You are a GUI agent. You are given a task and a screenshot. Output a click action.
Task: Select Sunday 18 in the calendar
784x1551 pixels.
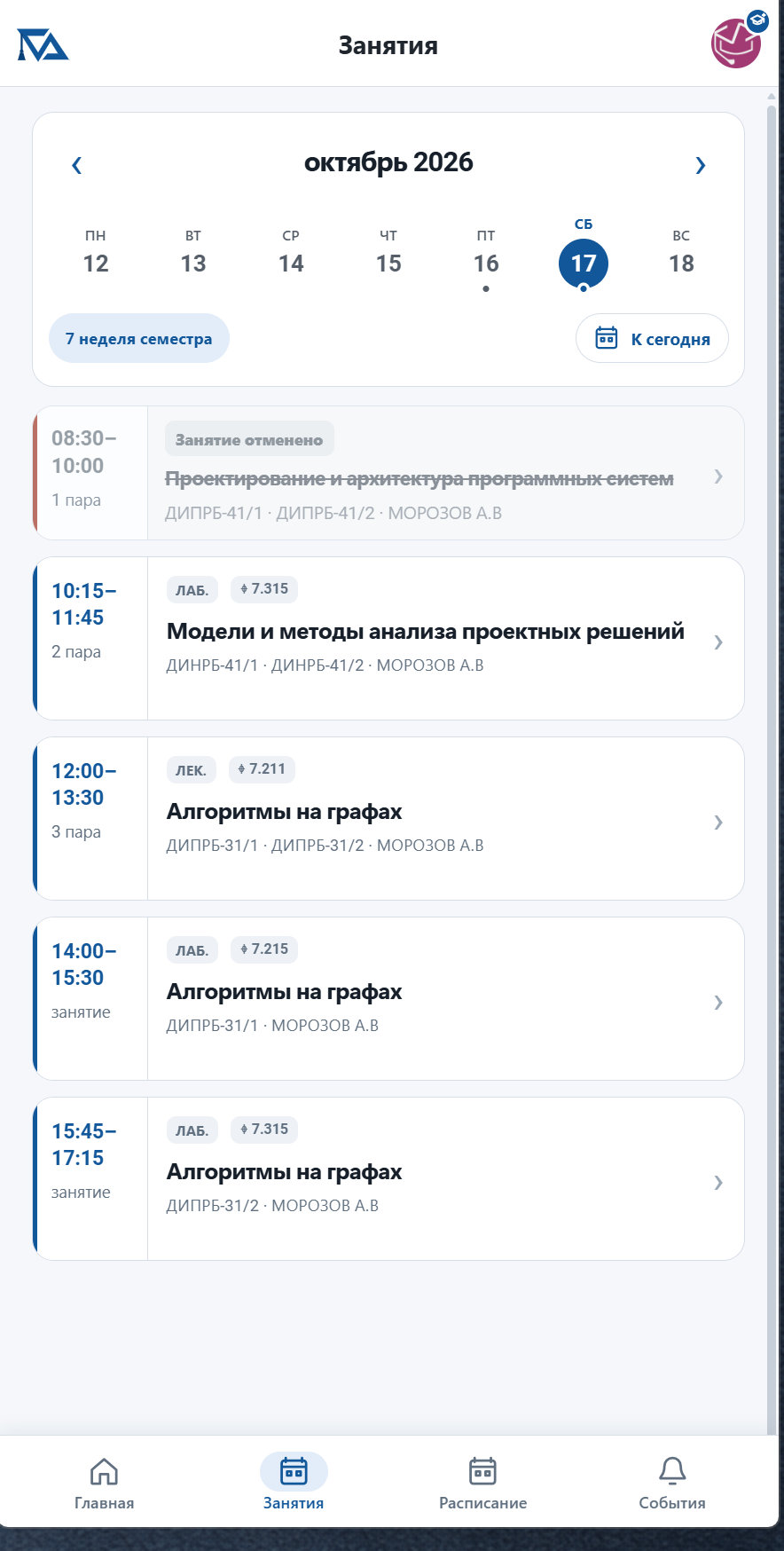click(681, 255)
